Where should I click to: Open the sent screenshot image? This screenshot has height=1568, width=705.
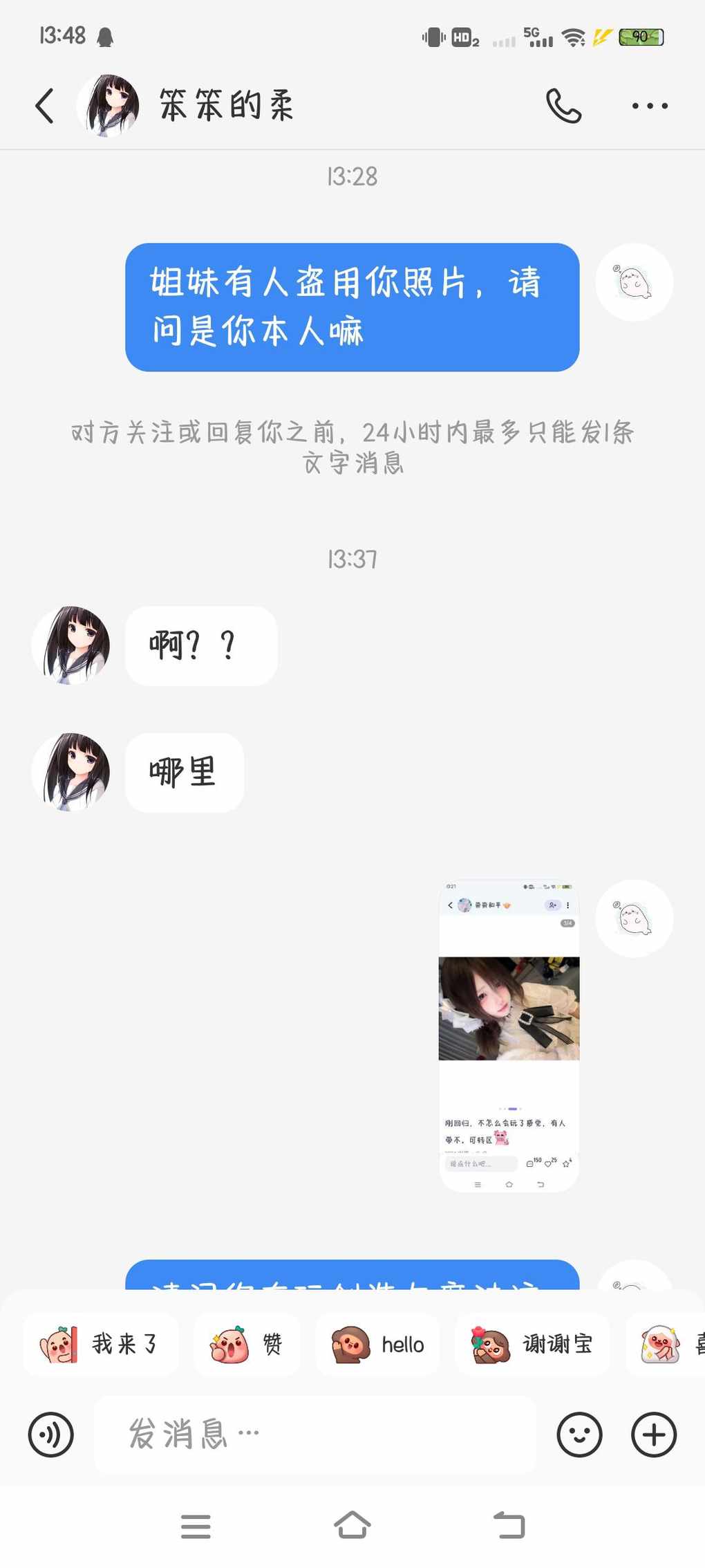tap(509, 1035)
